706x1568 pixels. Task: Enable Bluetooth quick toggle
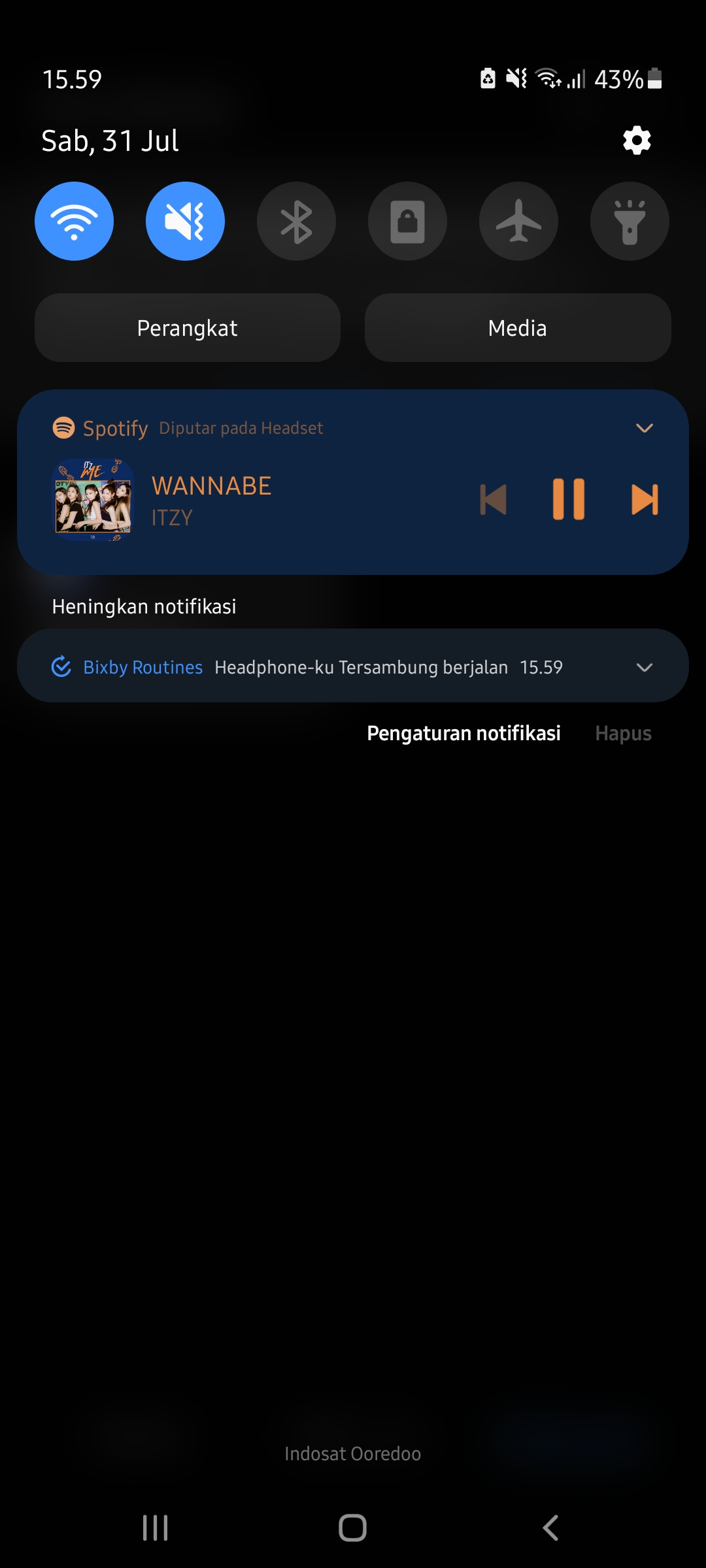(x=296, y=221)
